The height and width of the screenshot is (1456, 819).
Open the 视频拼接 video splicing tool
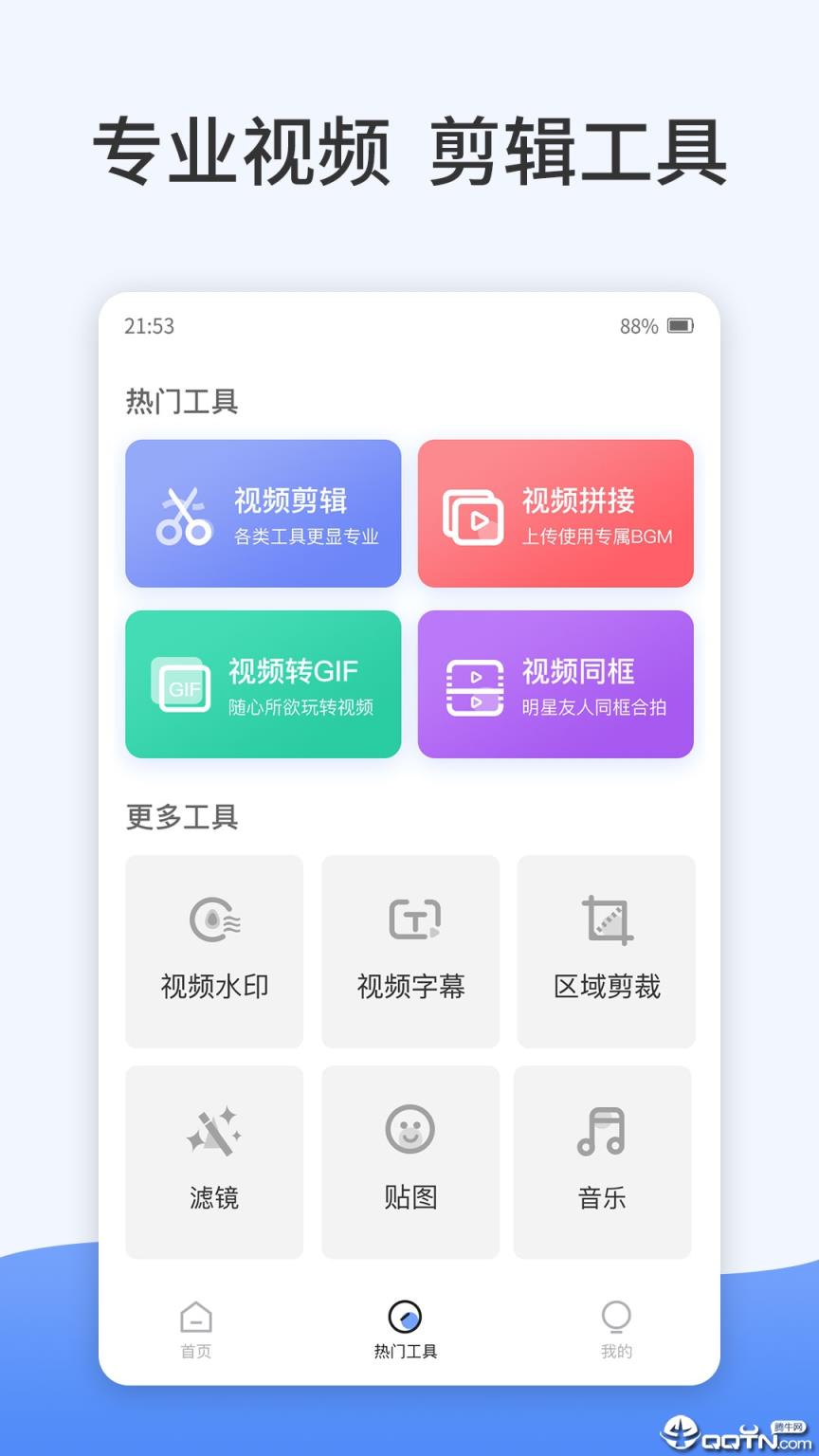555,514
